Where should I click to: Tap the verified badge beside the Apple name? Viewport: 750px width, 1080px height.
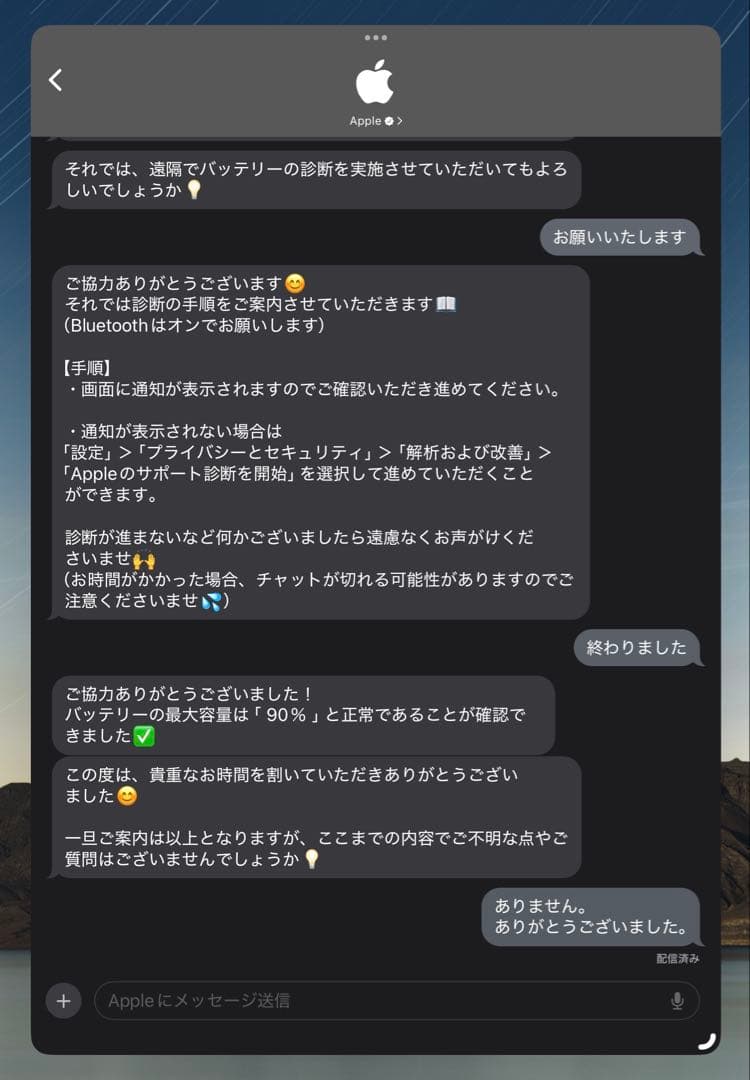click(x=390, y=121)
